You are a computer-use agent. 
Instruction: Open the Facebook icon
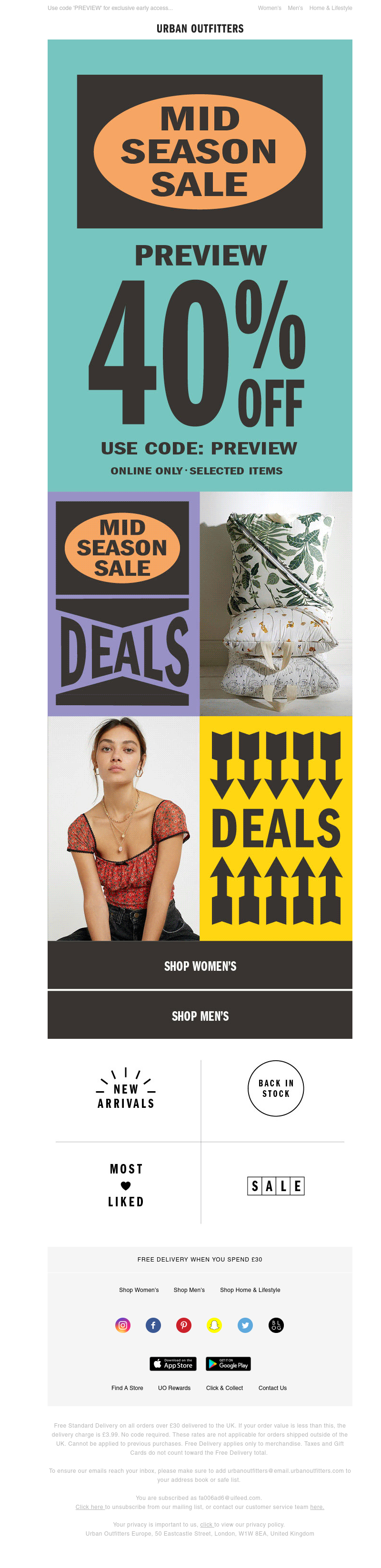click(x=153, y=1325)
